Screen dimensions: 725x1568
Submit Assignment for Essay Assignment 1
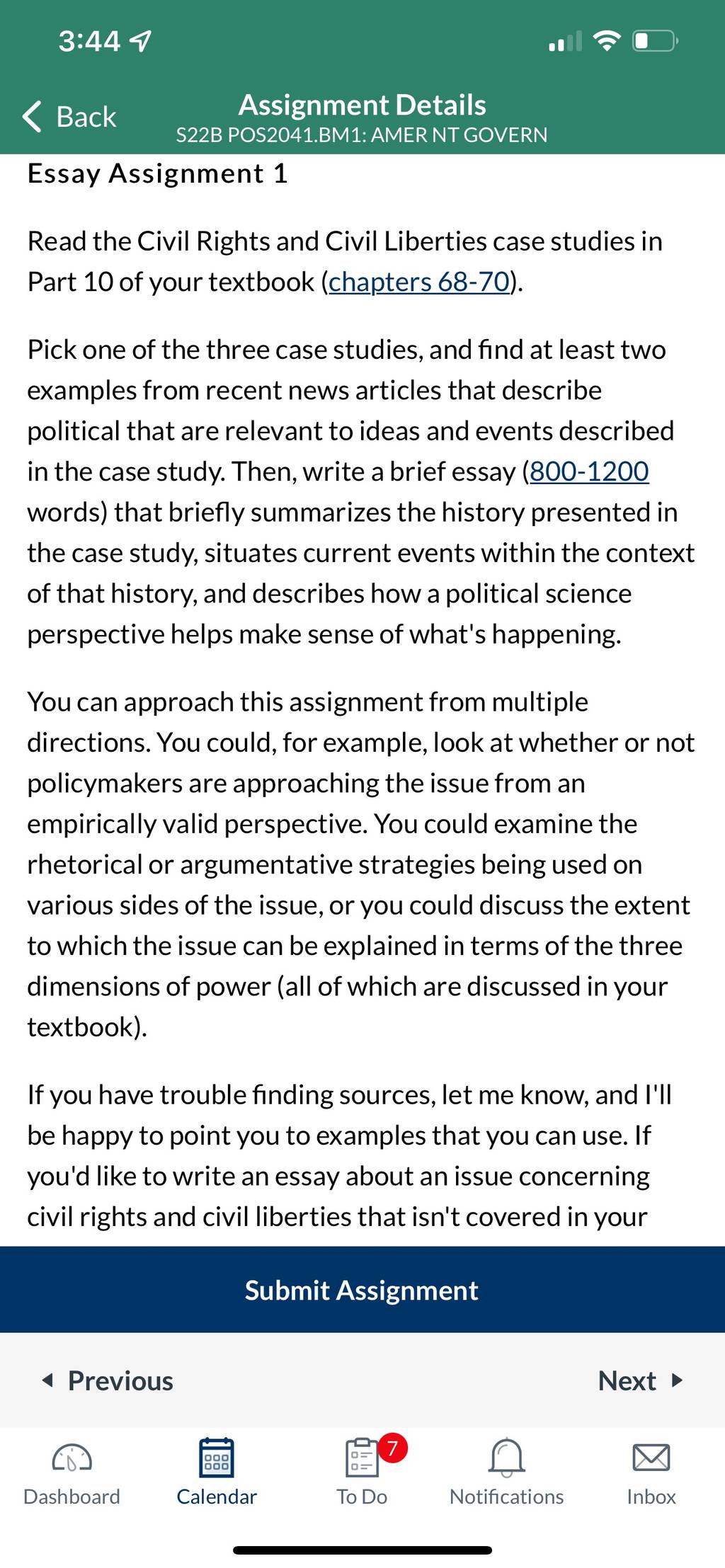tap(362, 1289)
